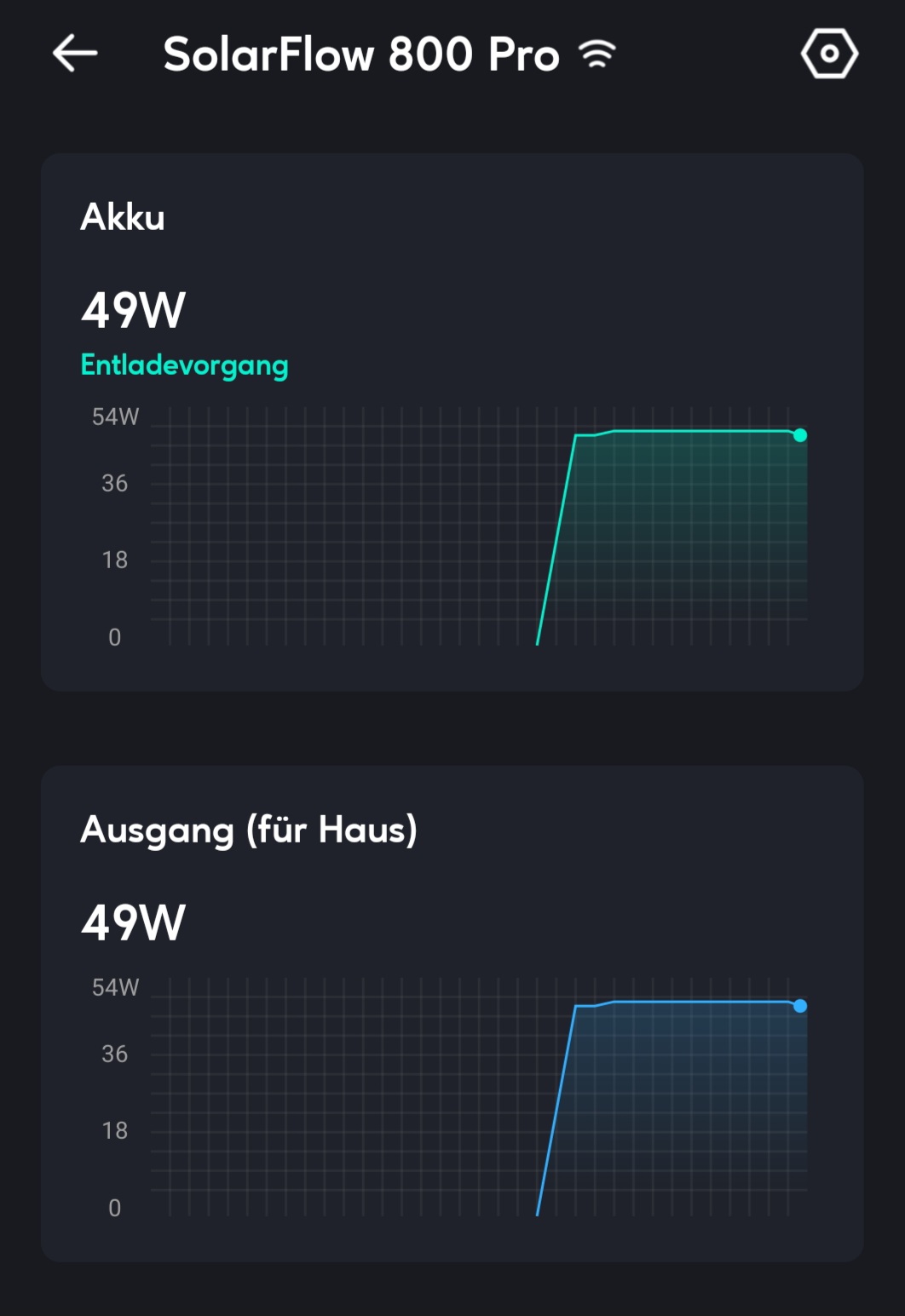Go back using the arrow icon
905x1316 pixels.
tap(75, 54)
